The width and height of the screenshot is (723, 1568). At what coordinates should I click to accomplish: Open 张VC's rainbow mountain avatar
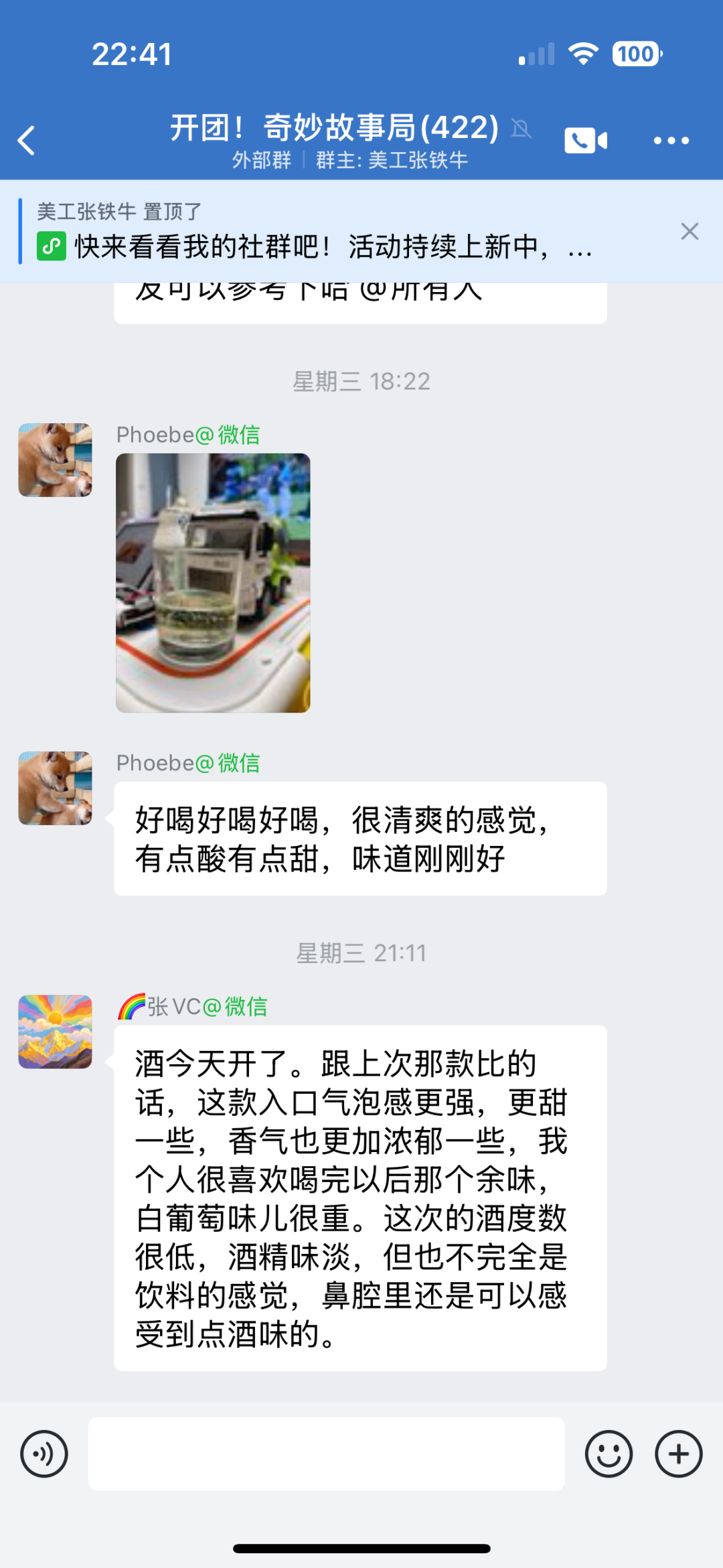(x=55, y=1031)
